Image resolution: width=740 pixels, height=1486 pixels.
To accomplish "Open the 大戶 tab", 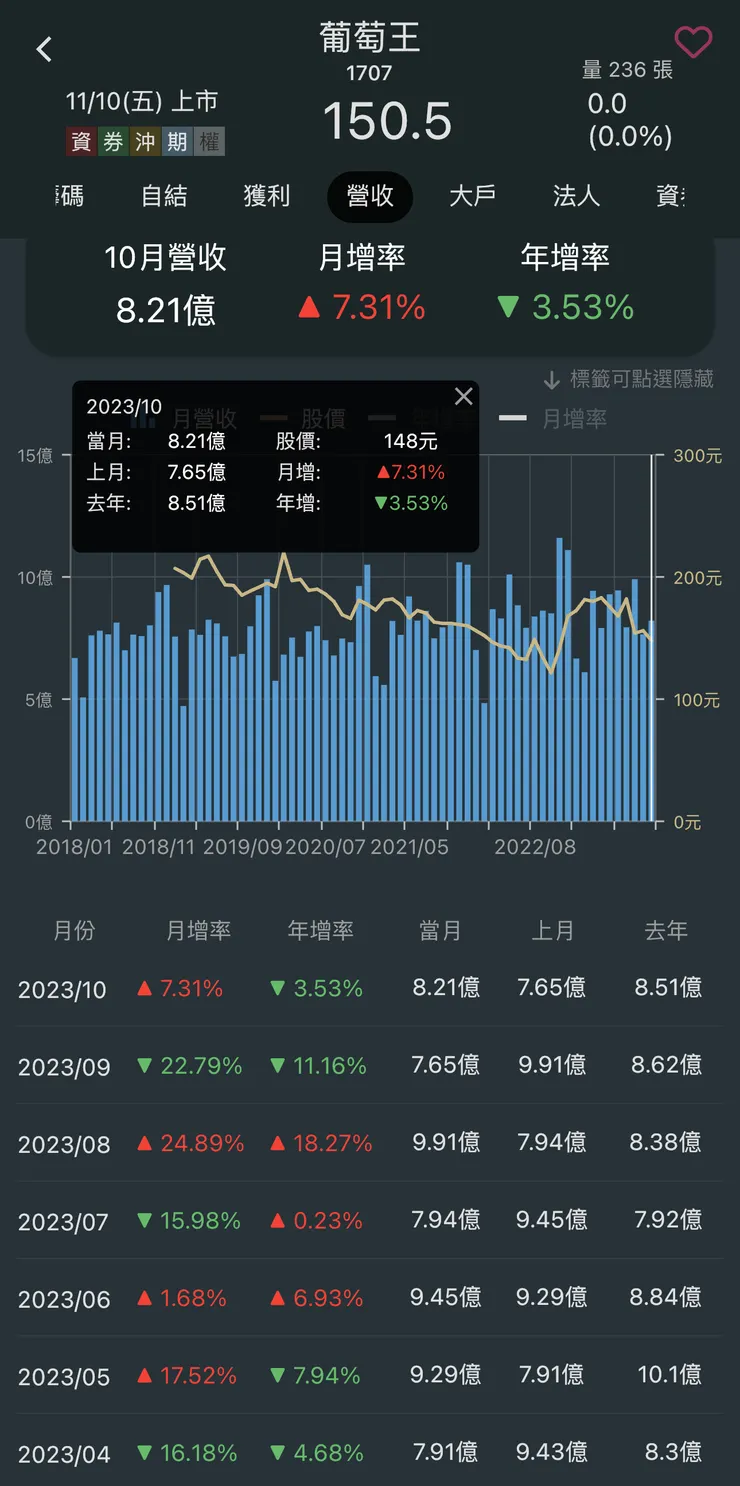I will (471, 197).
